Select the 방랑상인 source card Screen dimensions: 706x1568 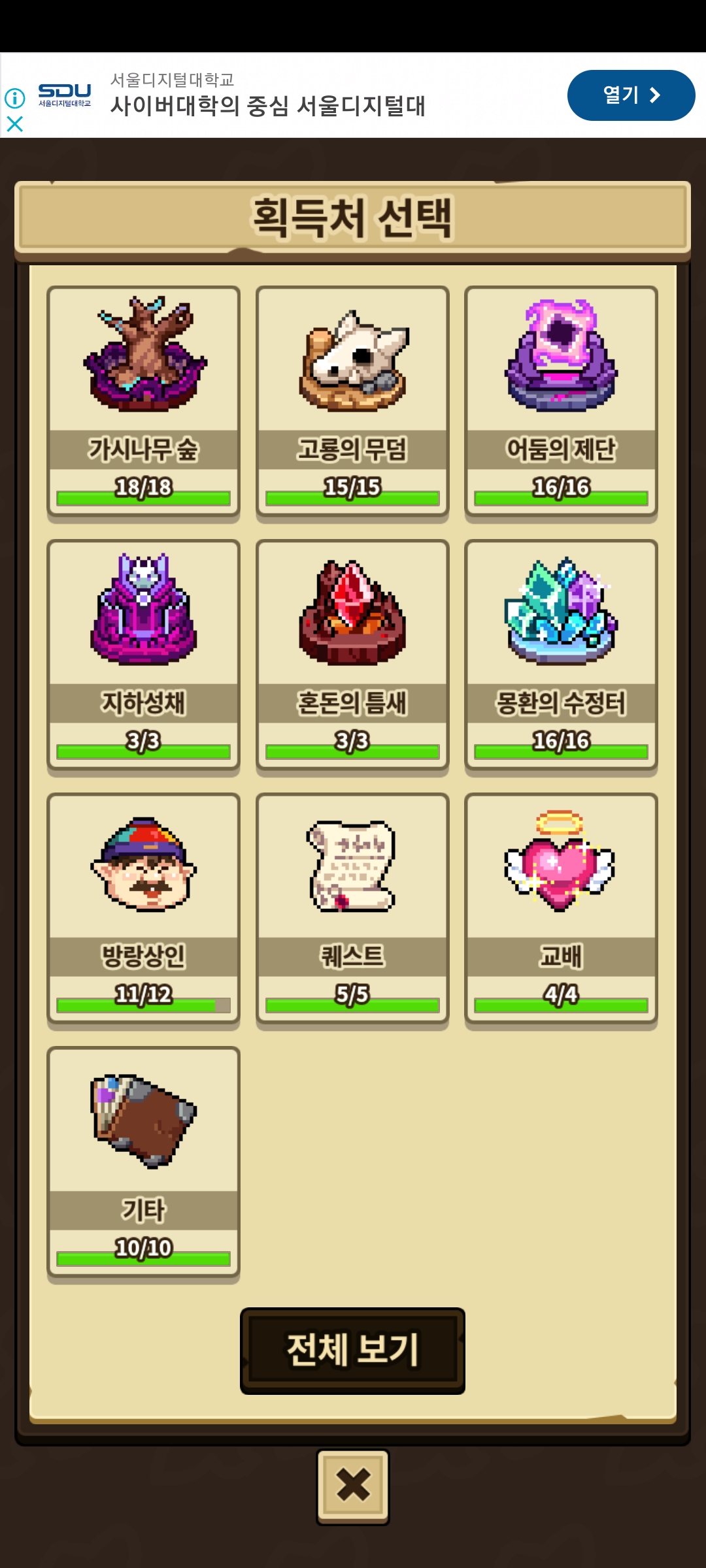[x=143, y=908]
